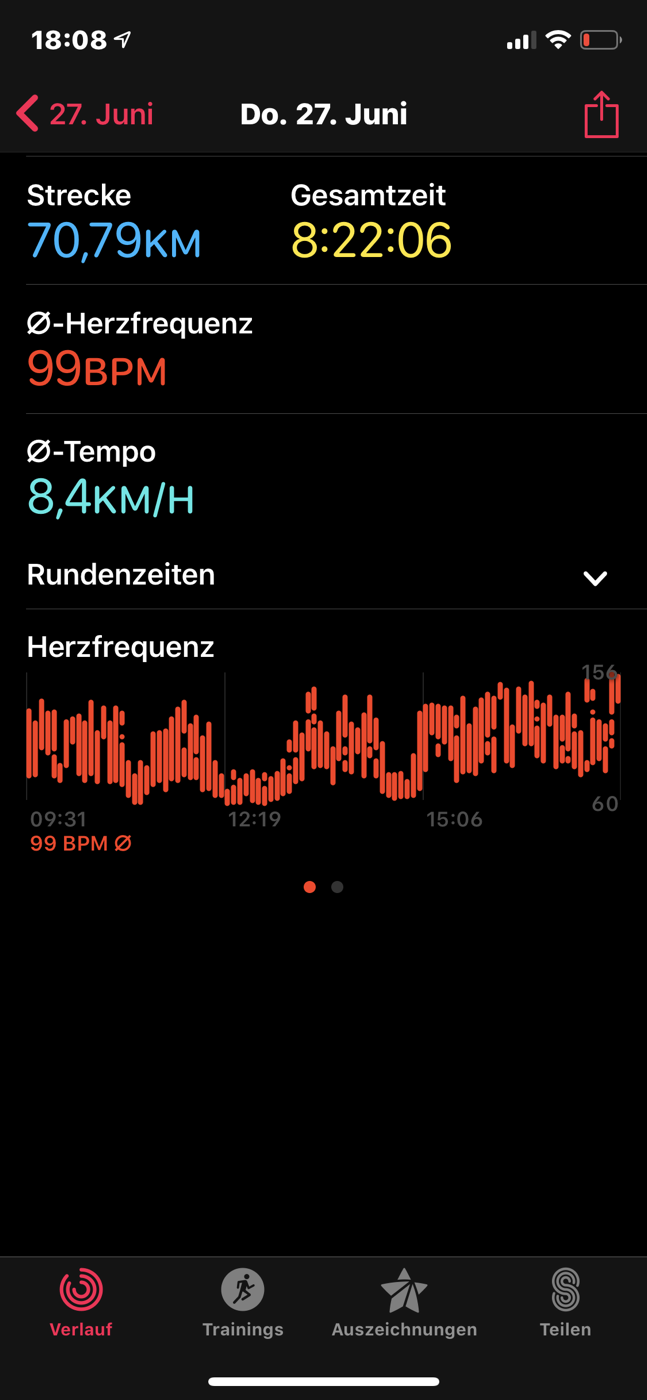Expand the Rundenzeiten section
This screenshot has height=1400, width=647.
[595, 577]
